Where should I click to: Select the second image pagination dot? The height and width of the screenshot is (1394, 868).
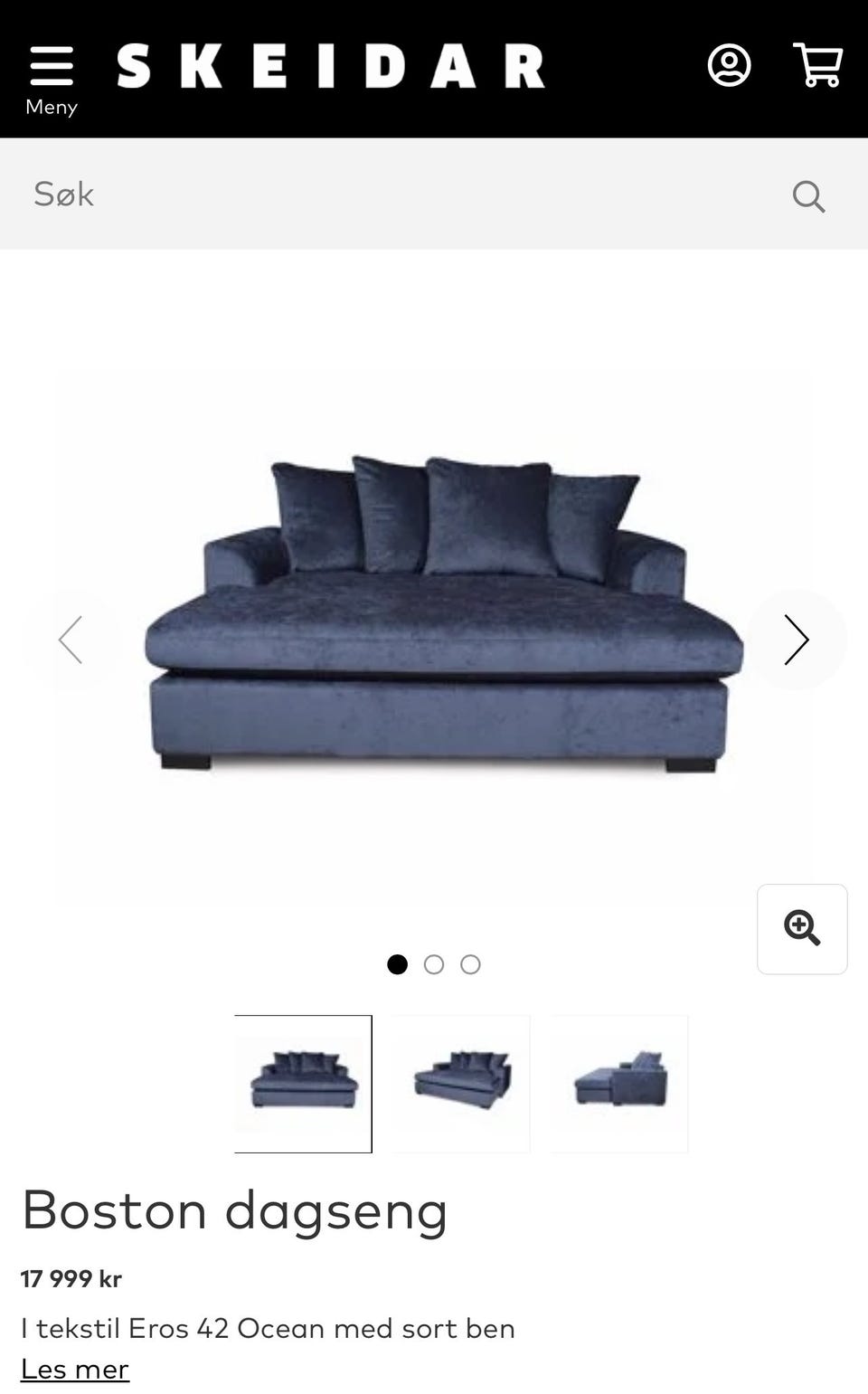(434, 964)
